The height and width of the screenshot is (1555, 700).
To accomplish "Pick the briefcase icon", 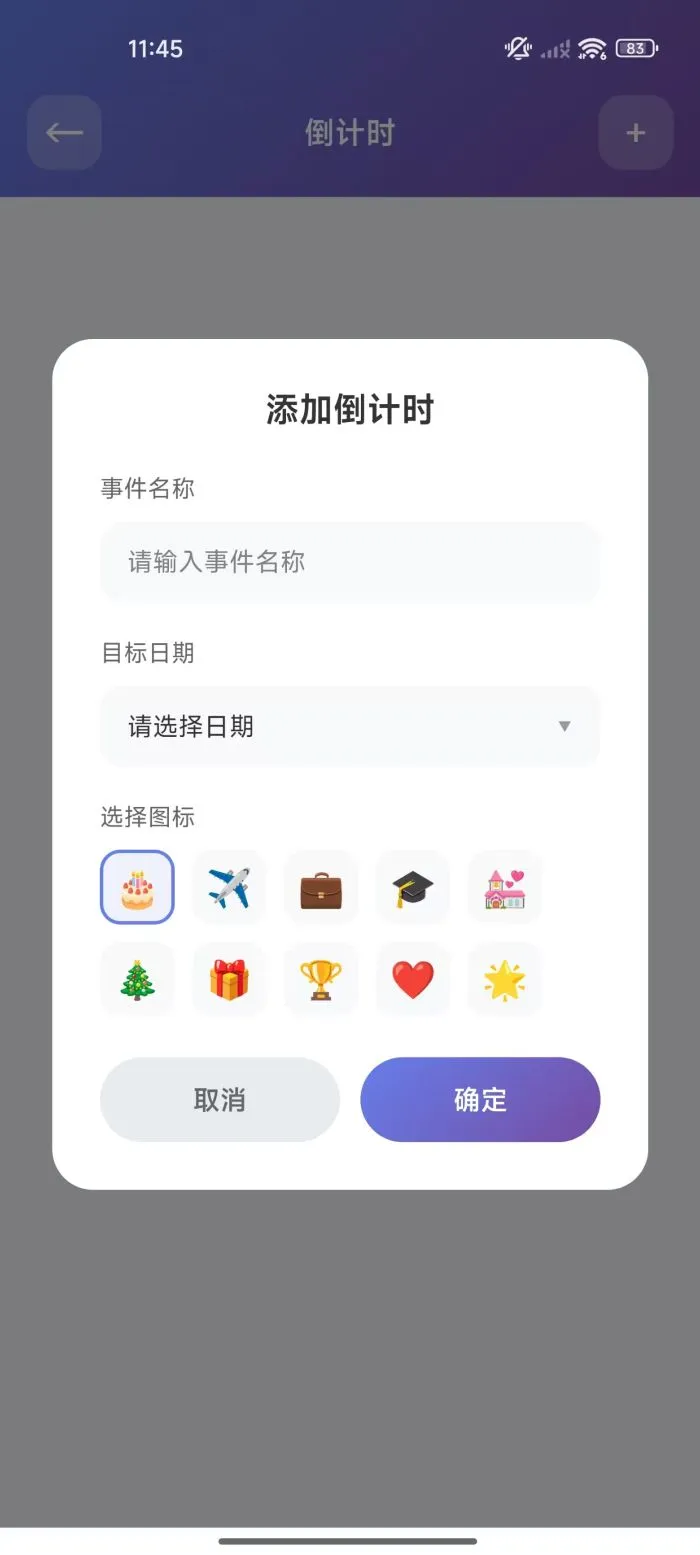I will coord(321,887).
